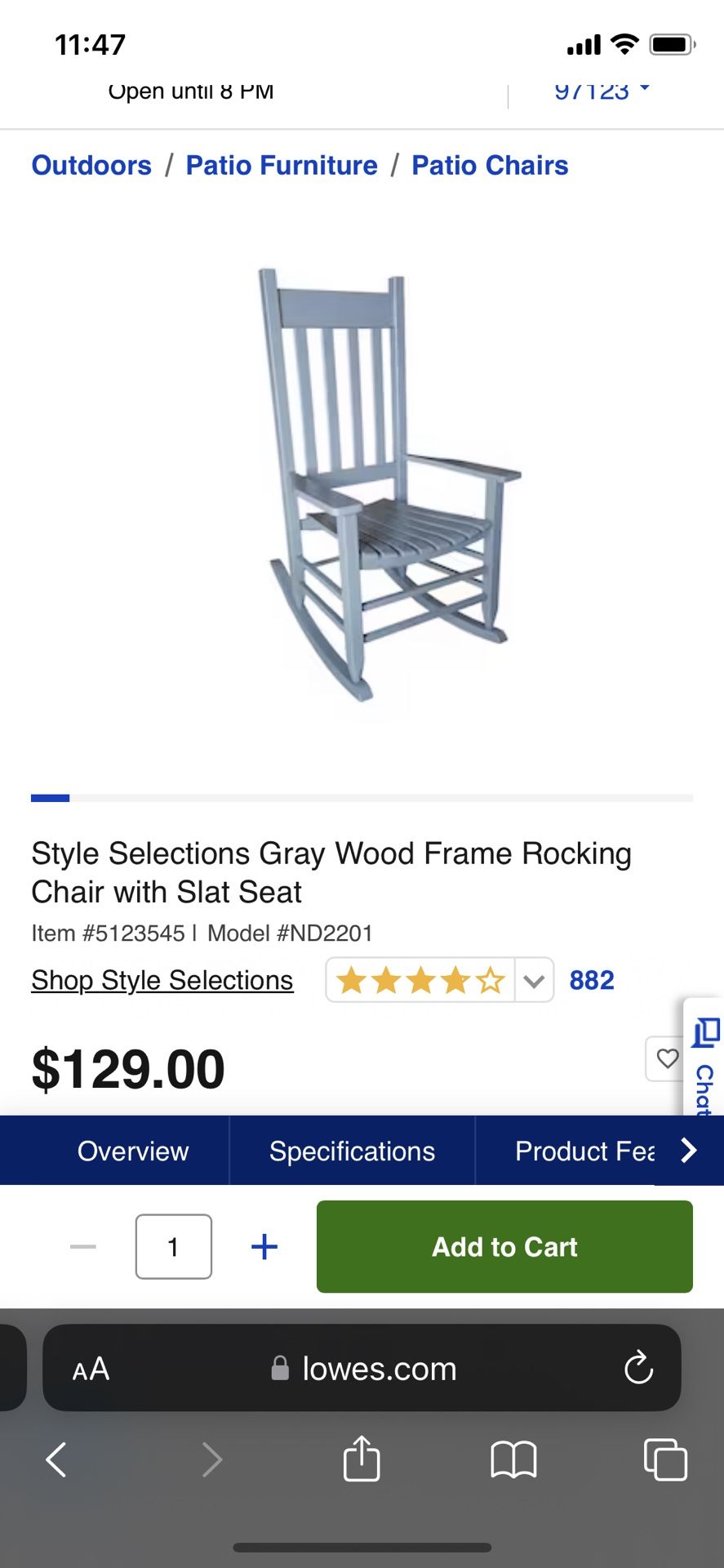This screenshot has height=1568, width=724.
Task: Select the Overview tab
Action: (132, 1150)
